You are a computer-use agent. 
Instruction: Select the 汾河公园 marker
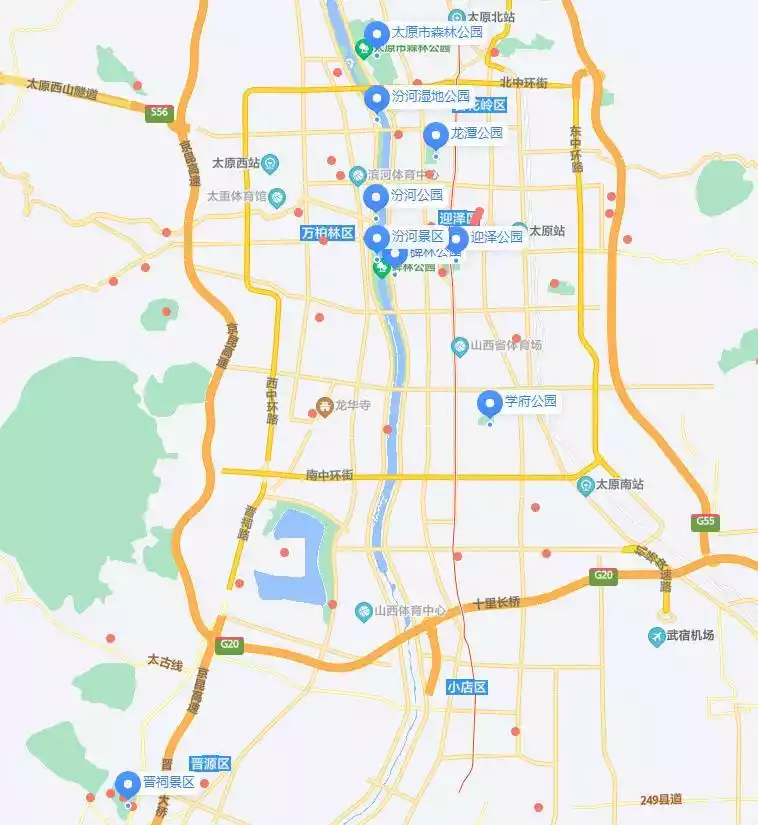click(376, 196)
